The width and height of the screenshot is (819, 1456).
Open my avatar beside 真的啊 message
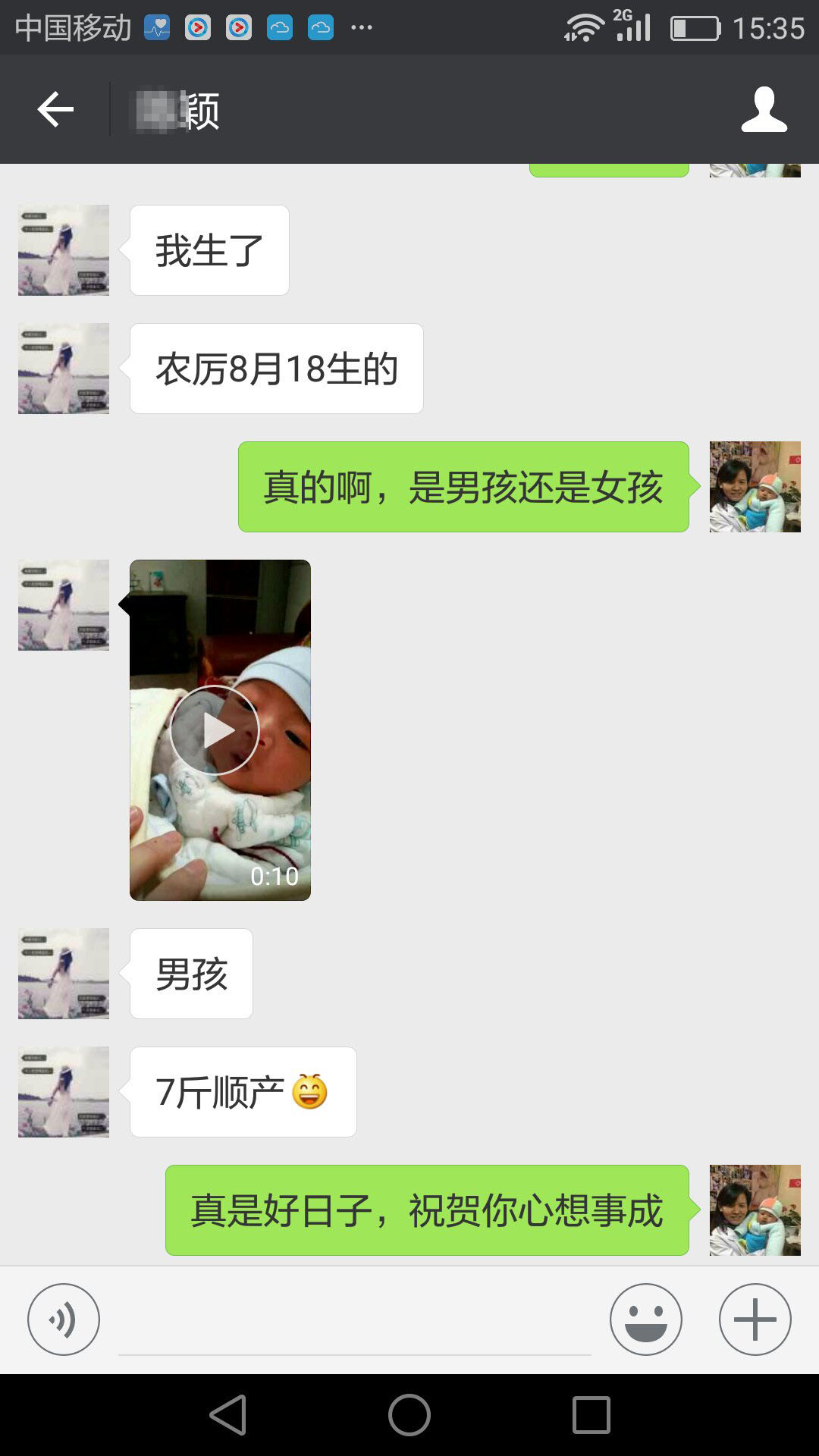[755, 487]
